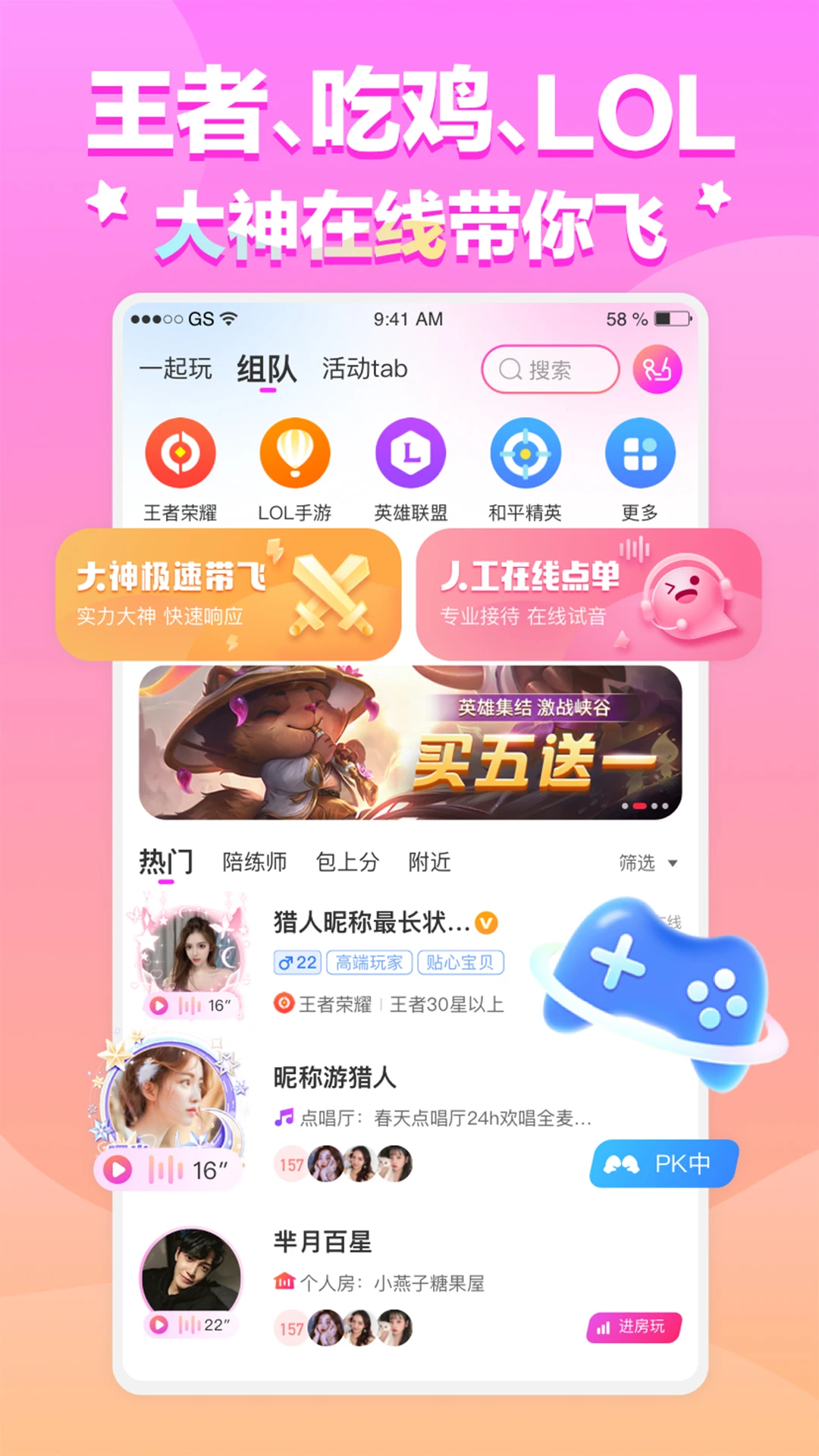Screen dimensions: 819x1456
Task: Open the 更多 categories icon
Action: click(640, 453)
